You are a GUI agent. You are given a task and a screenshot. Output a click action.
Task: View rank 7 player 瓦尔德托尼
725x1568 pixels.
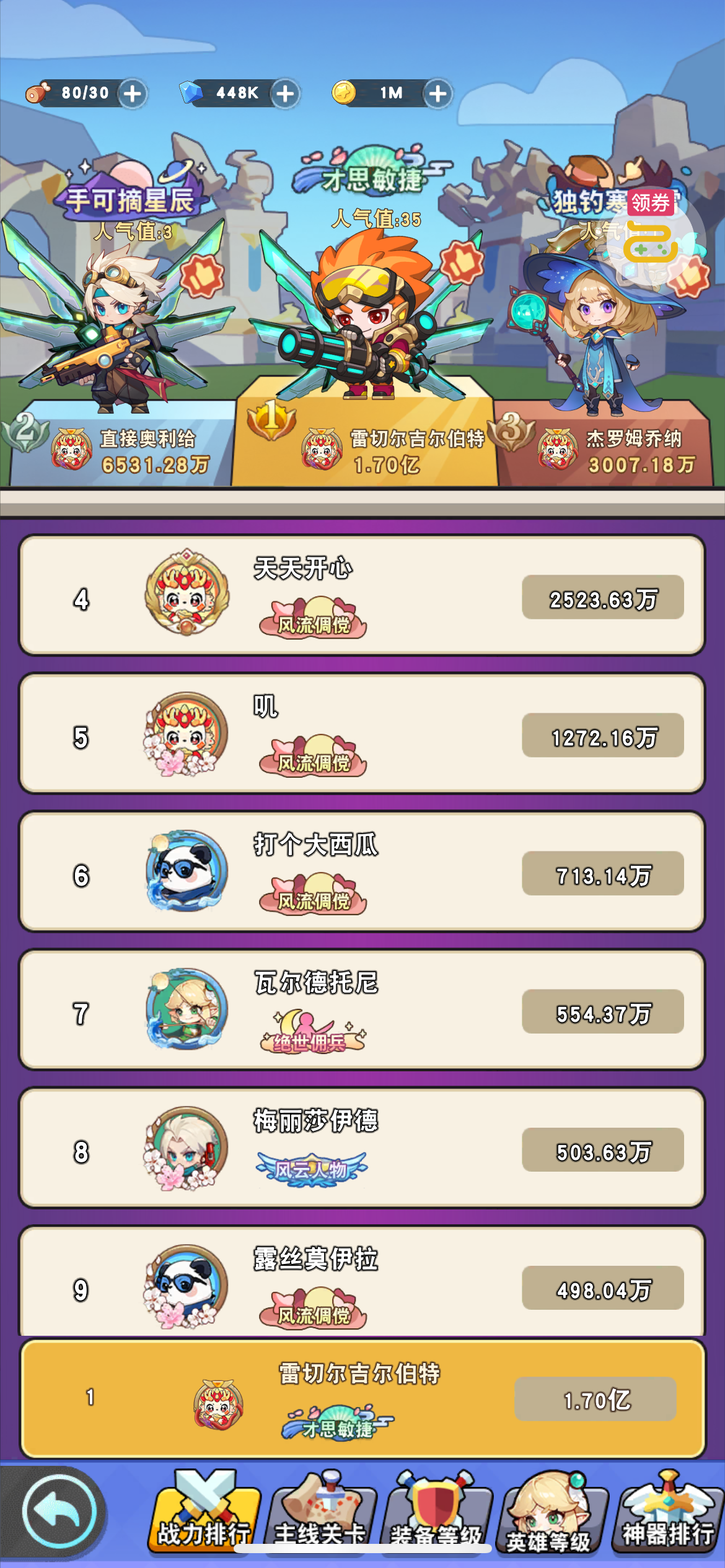(362, 1009)
